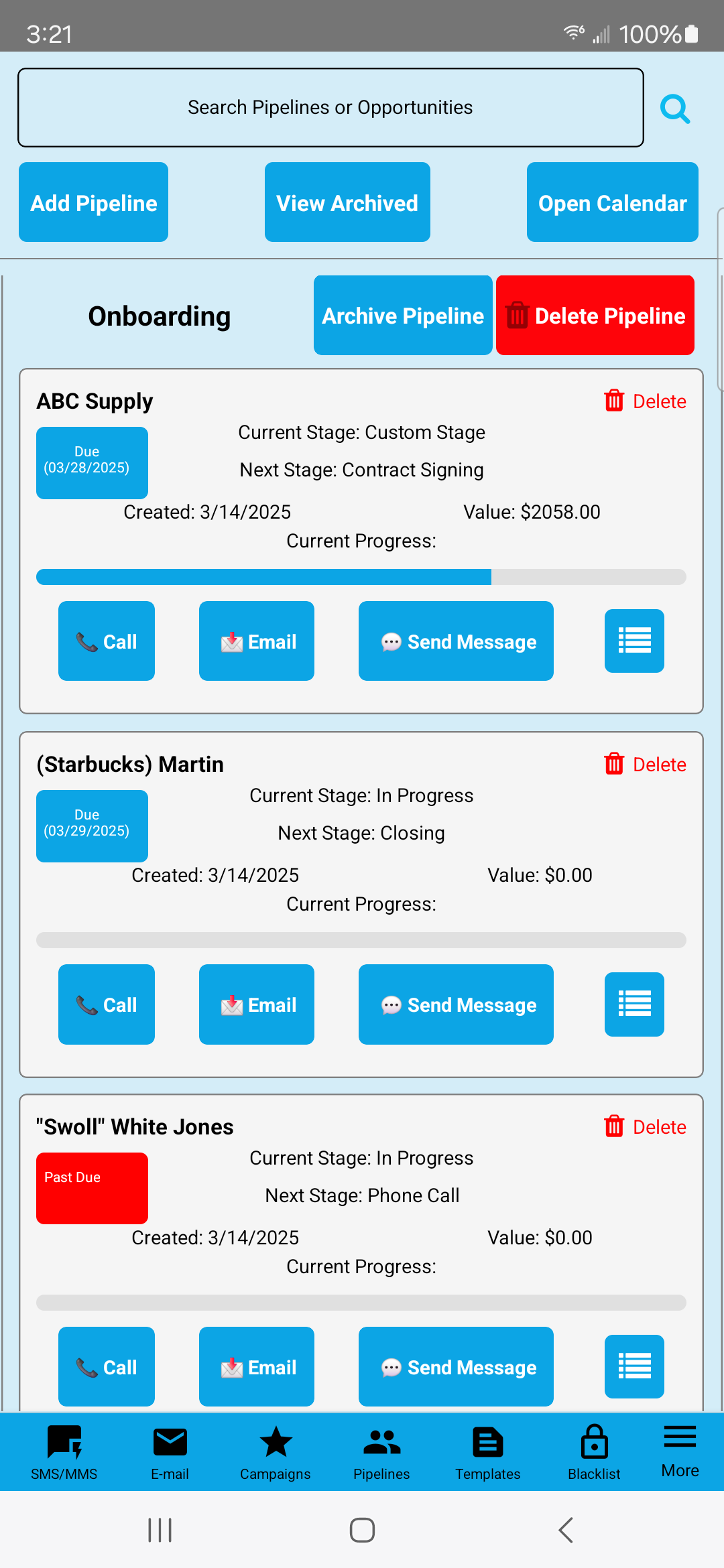Open list details icon for ABC Supply

pos(634,641)
